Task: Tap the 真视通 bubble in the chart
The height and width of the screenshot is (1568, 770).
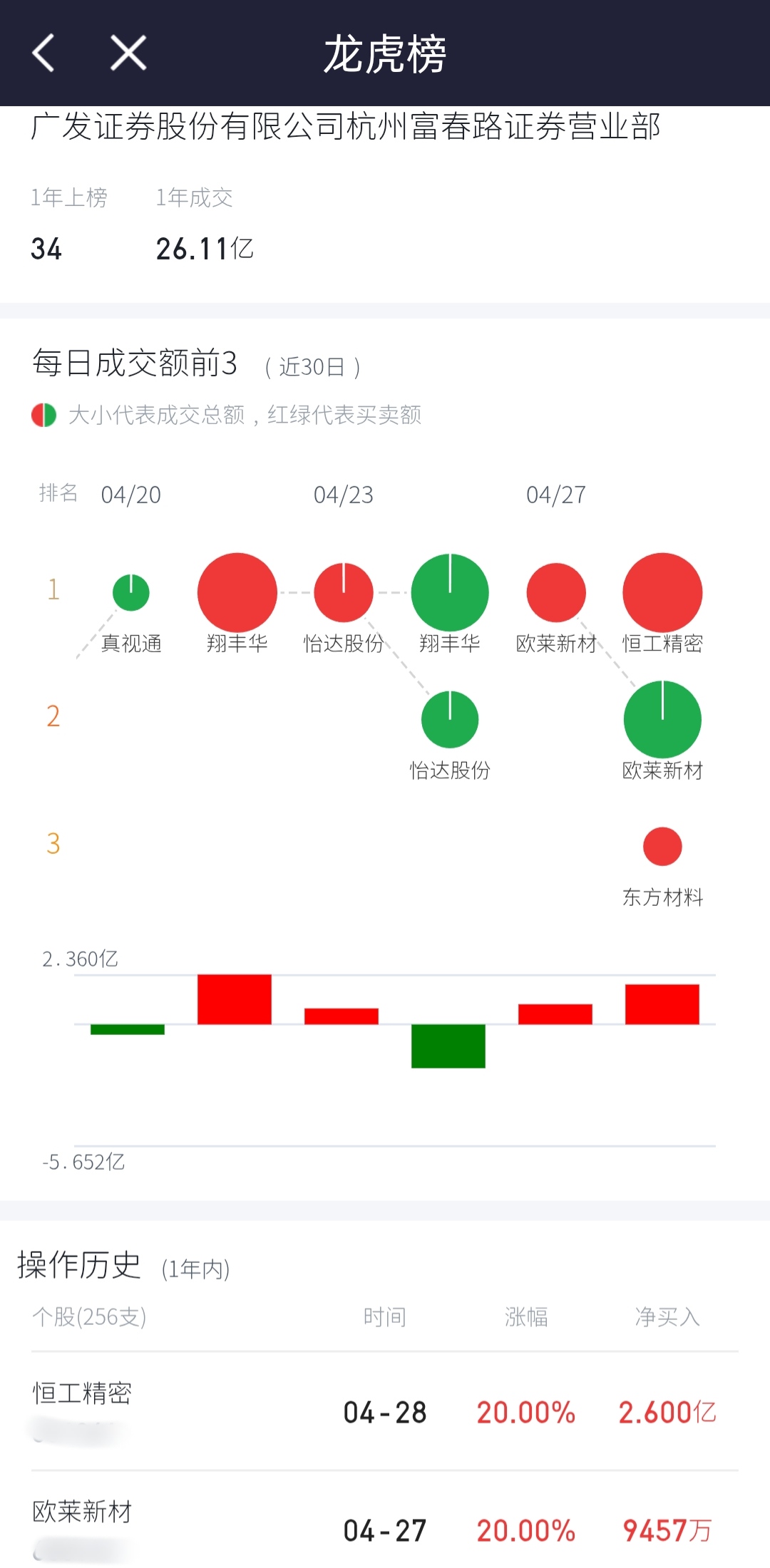Action: [x=131, y=592]
